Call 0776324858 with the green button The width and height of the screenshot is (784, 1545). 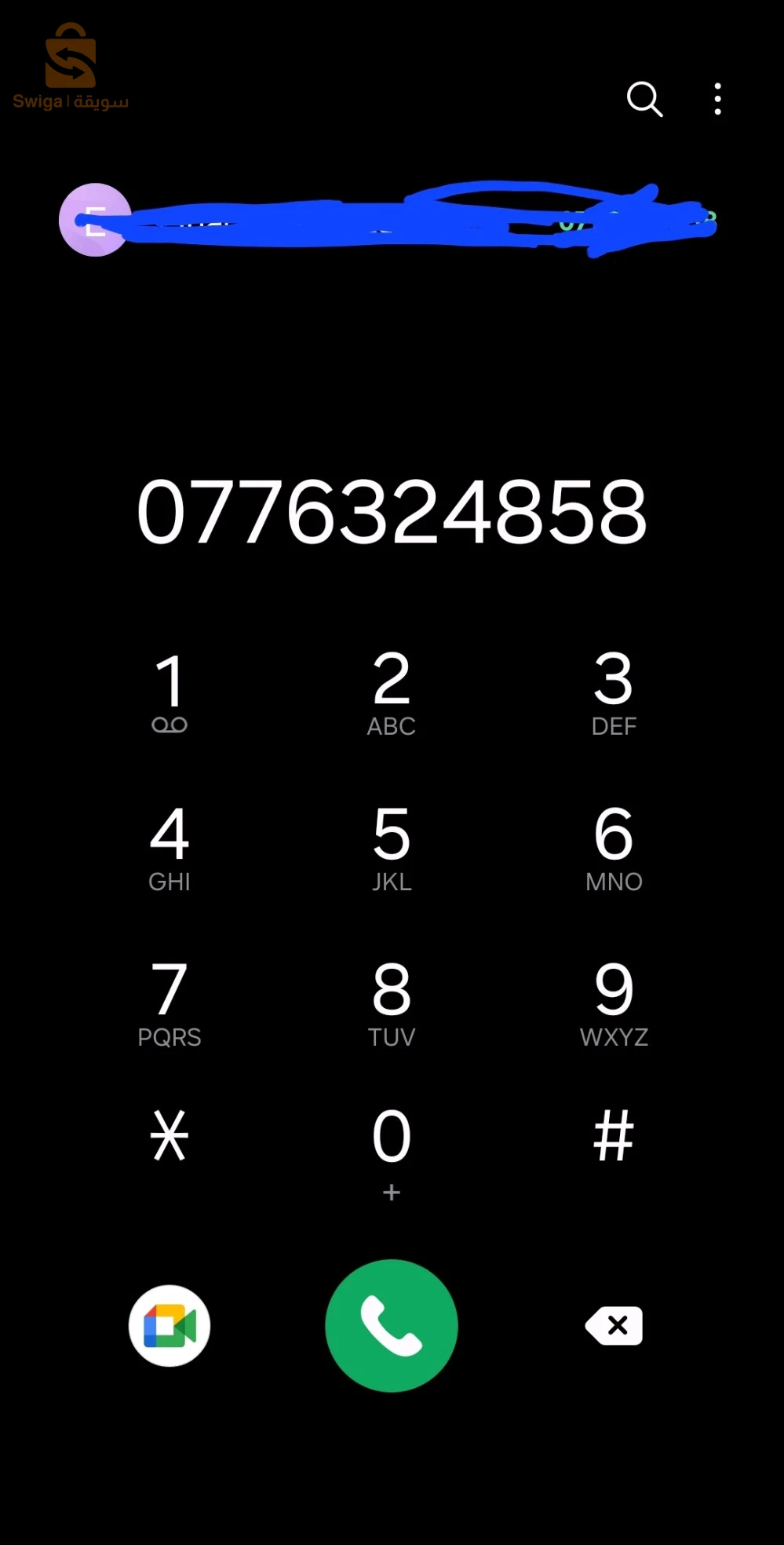pyautogui.click(x=392, y=1325)
